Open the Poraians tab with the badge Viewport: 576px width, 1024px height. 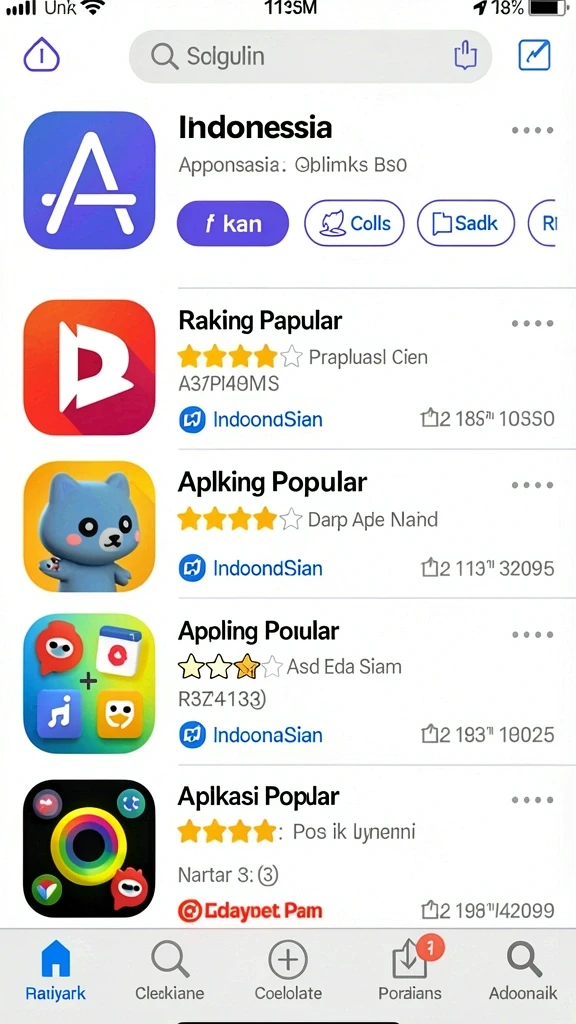point(410,971)
